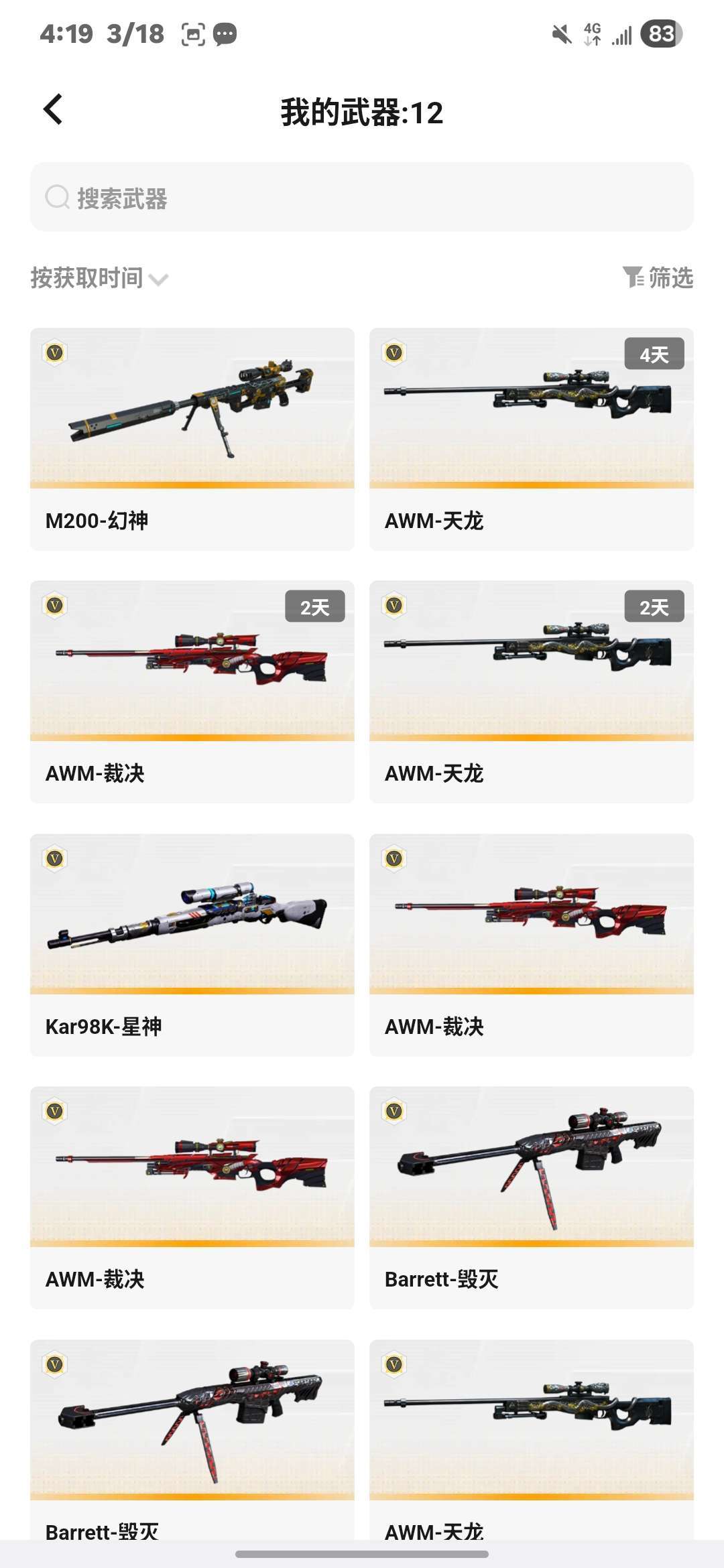Tap the messages icon in the status bar
724x1568 pixels.
(226, 35)
